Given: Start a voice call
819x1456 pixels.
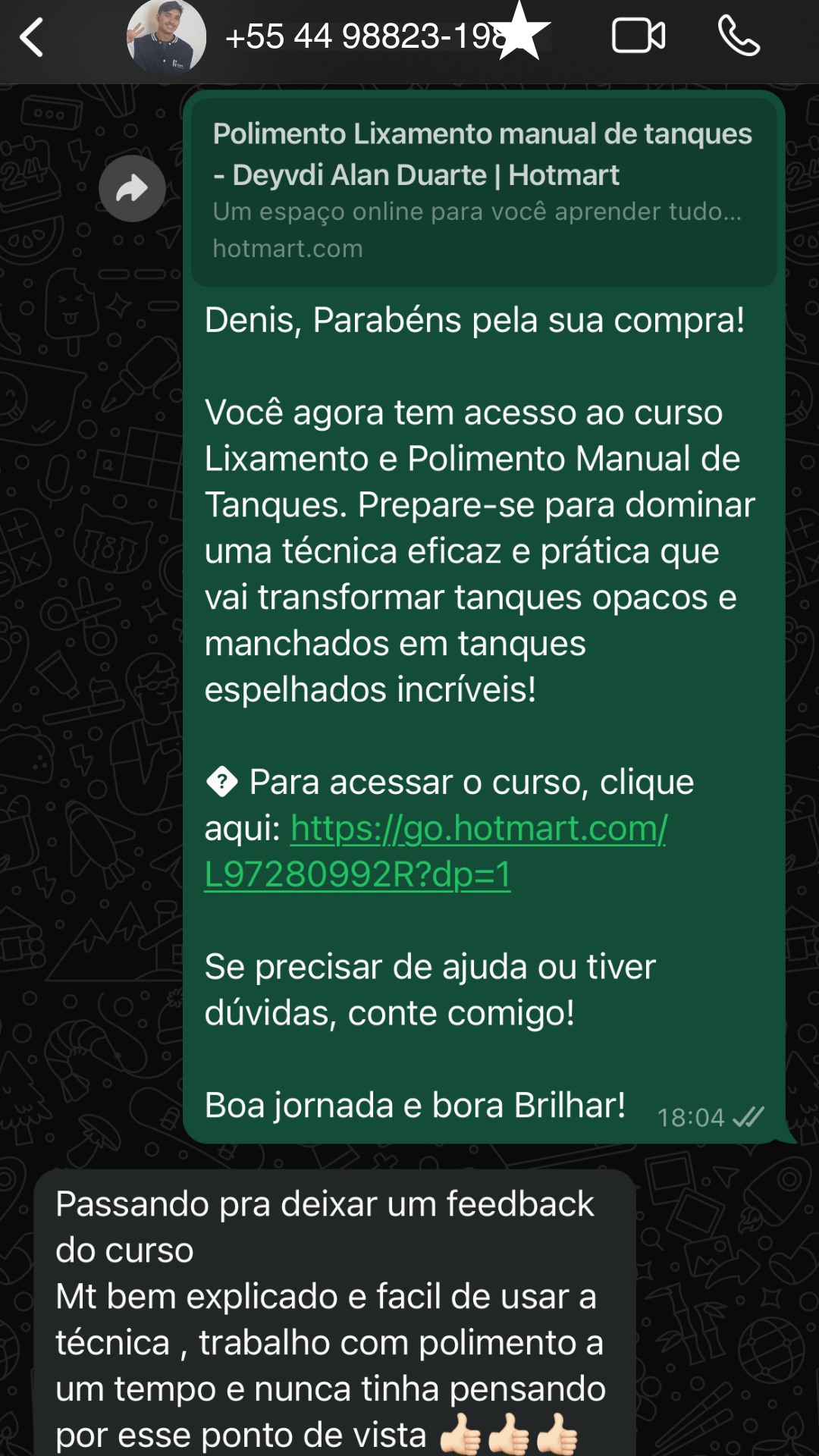Looking at the screenshot, I should (x=739, y=36).
